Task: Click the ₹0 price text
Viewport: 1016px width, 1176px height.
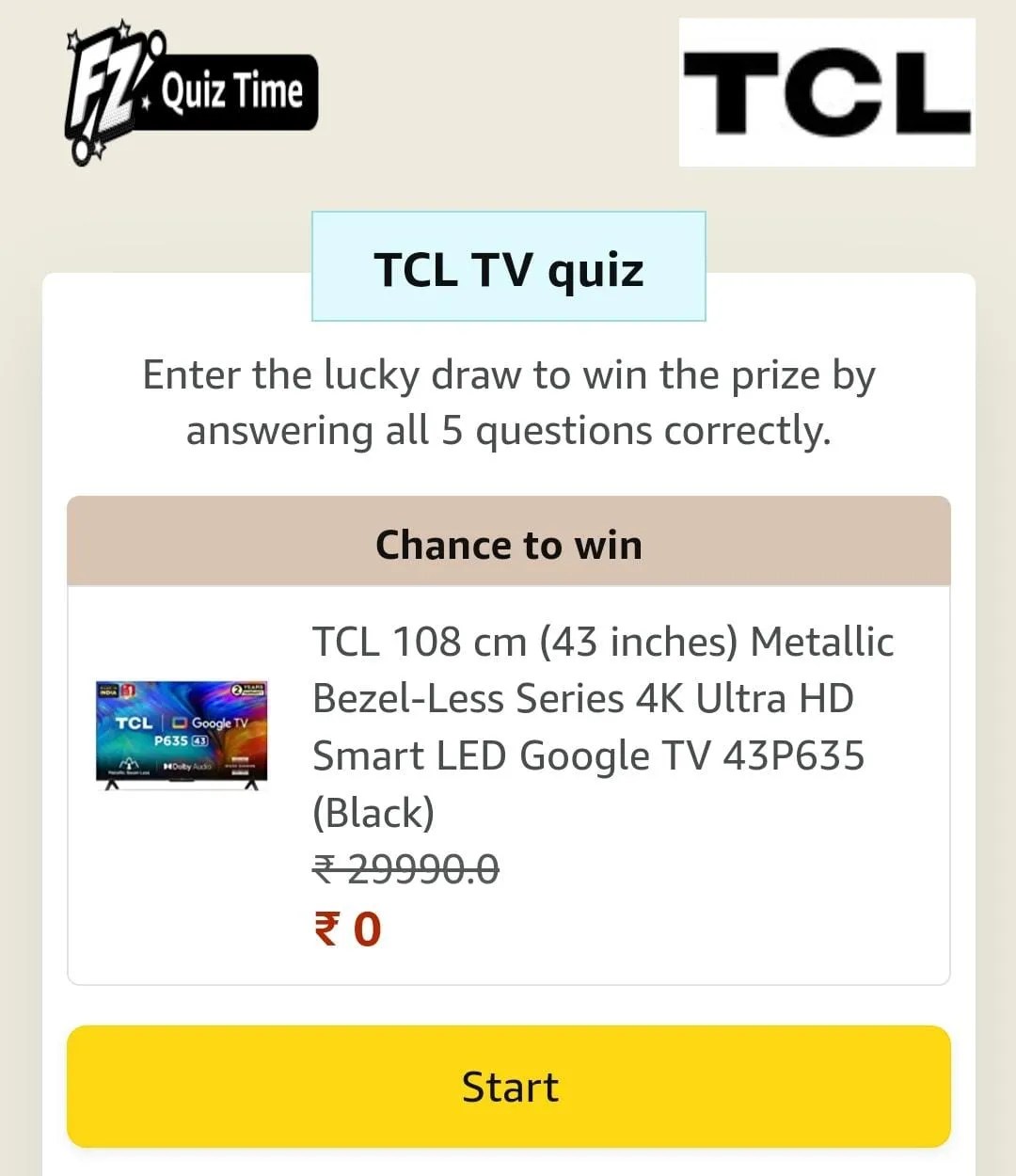Action: pos(350,928)
